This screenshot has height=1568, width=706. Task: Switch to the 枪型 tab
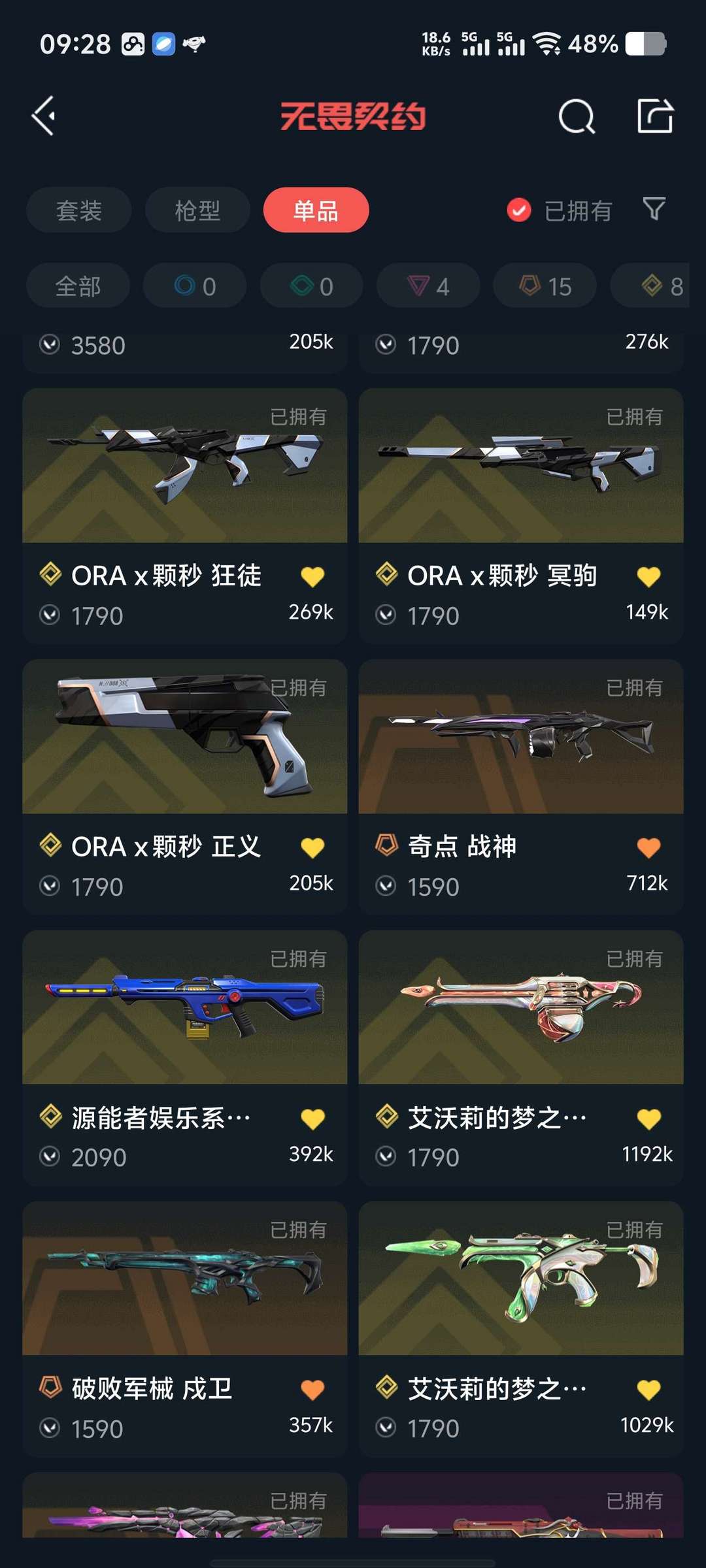coord(197,210)
